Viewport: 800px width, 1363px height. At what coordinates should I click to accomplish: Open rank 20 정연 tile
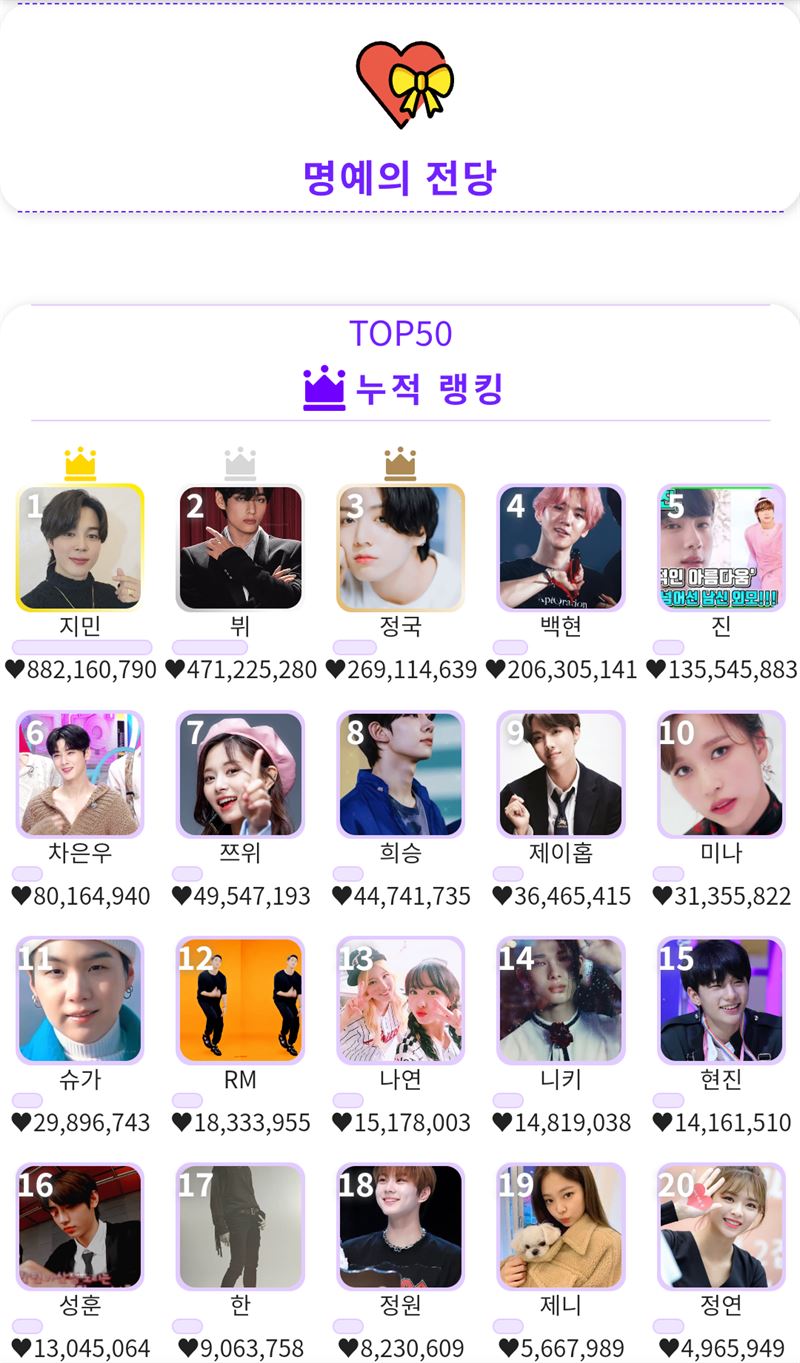point(721,1226)
